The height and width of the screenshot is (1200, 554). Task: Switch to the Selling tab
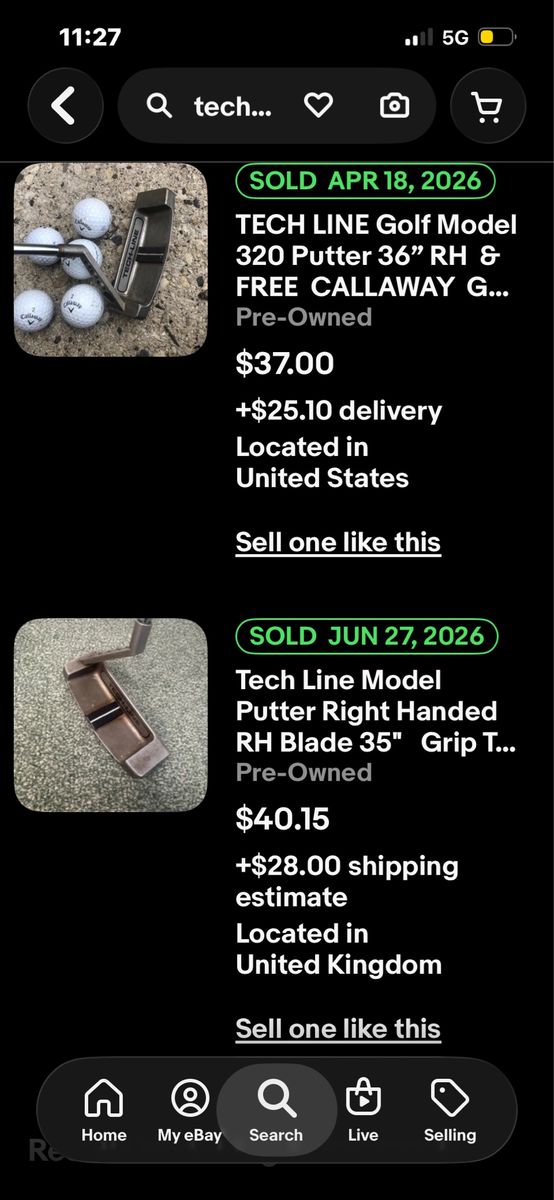point(450,1111)
